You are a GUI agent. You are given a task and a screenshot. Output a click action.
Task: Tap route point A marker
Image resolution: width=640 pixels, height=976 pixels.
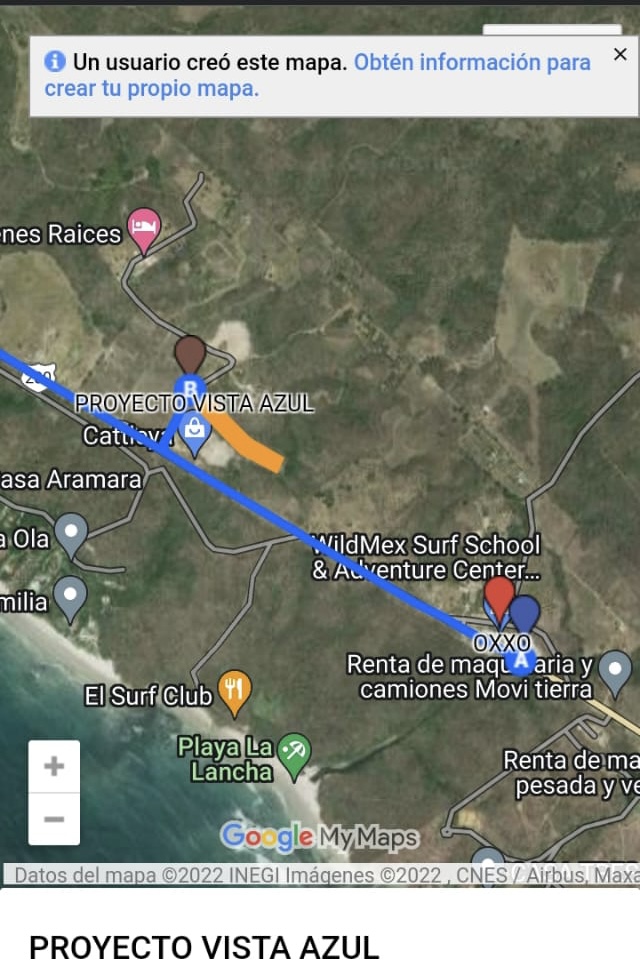(x=520, y=658)
